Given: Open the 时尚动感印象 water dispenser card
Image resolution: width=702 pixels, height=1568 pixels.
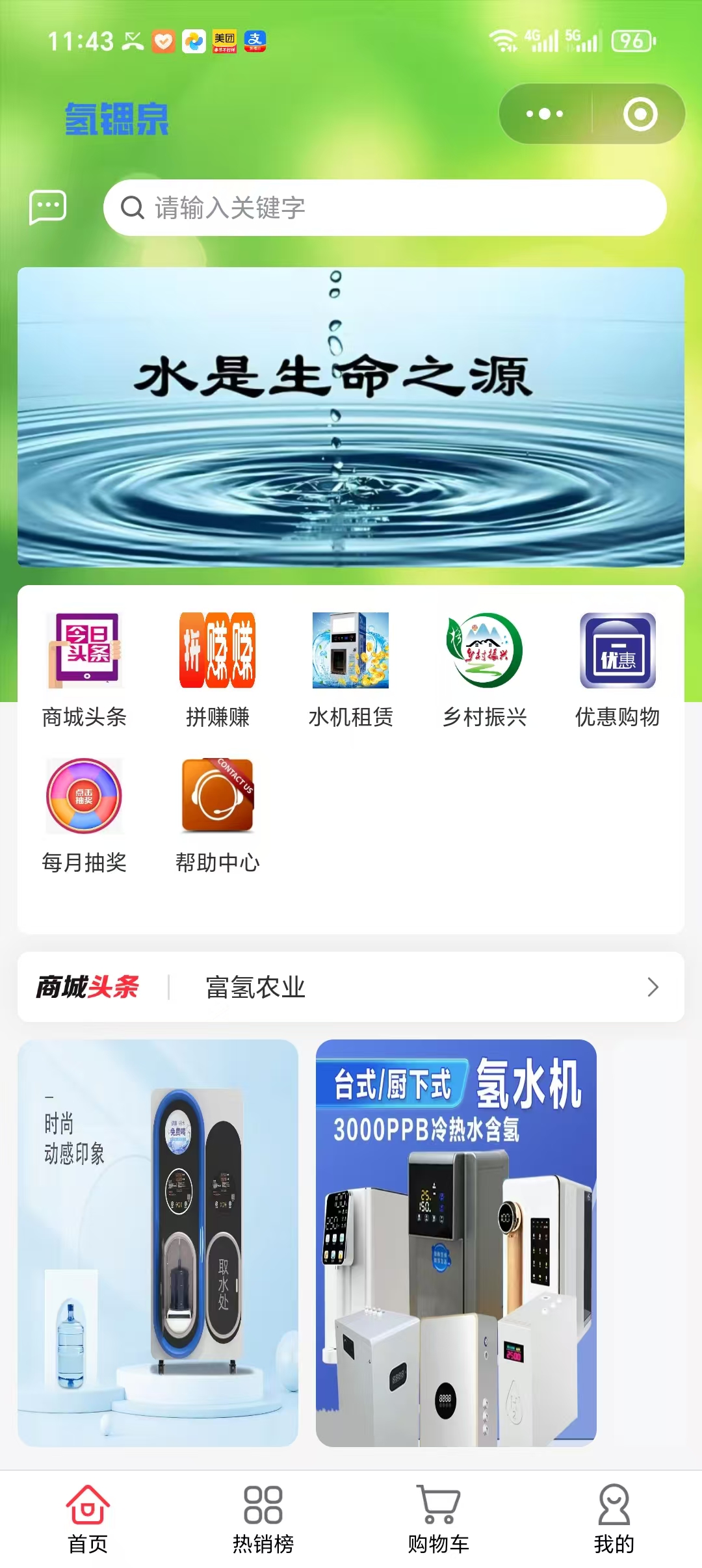Looking at the screenshot, I should pyautogui.click(x=158, y=1242).
